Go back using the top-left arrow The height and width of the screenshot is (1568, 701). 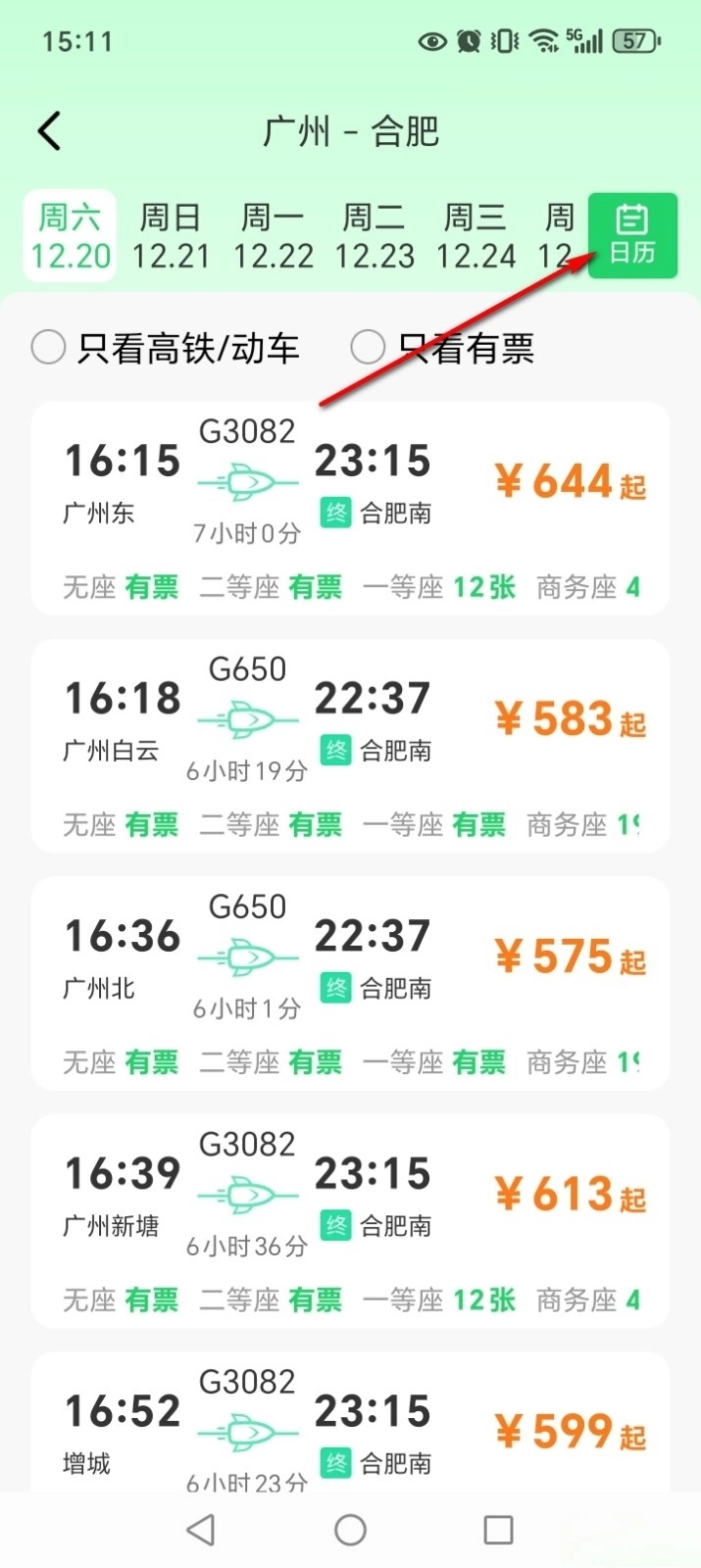pyautogui.click(x=49, y=131)
